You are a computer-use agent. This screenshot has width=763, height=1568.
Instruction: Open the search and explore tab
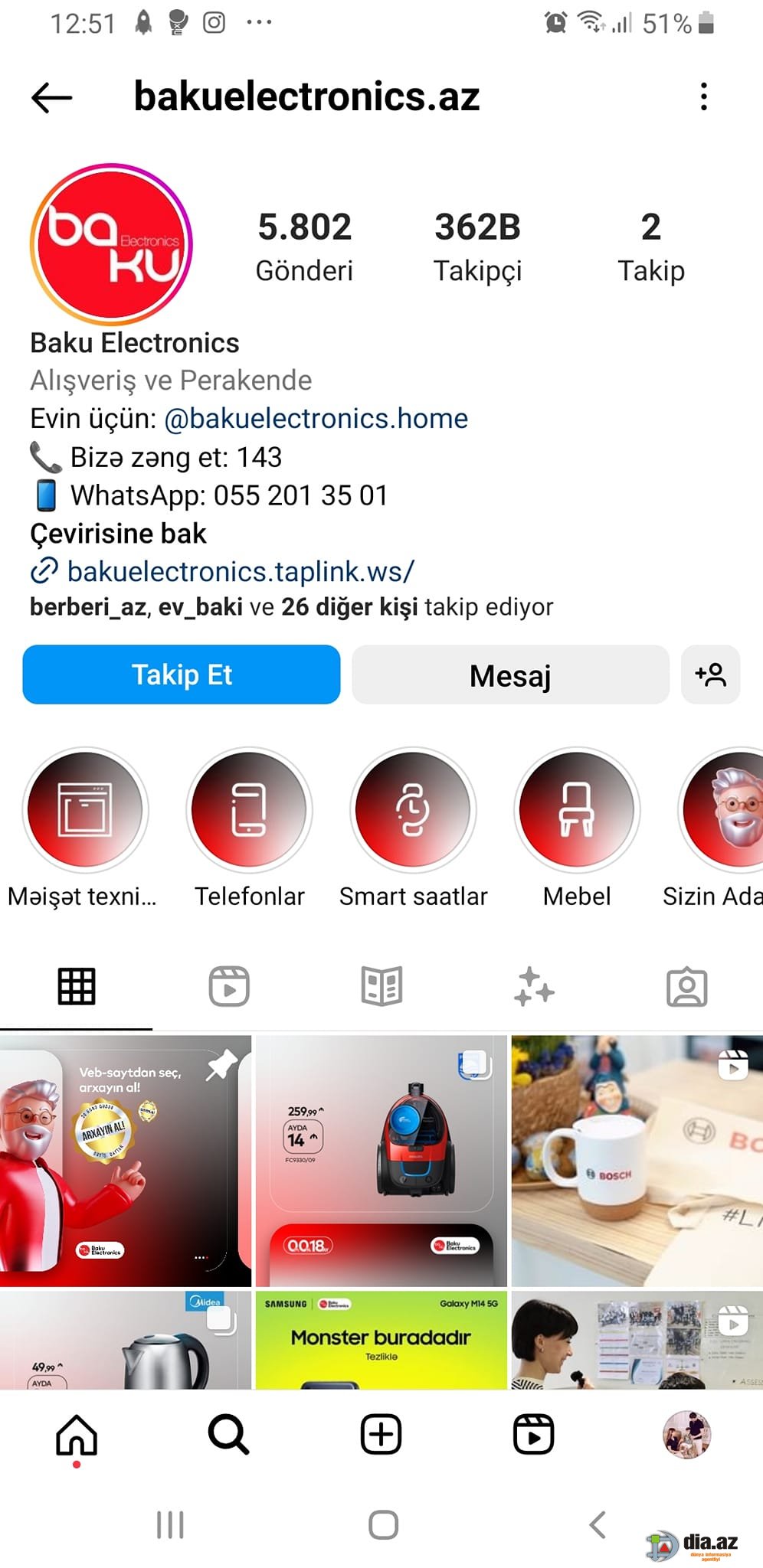[228, 1434]
